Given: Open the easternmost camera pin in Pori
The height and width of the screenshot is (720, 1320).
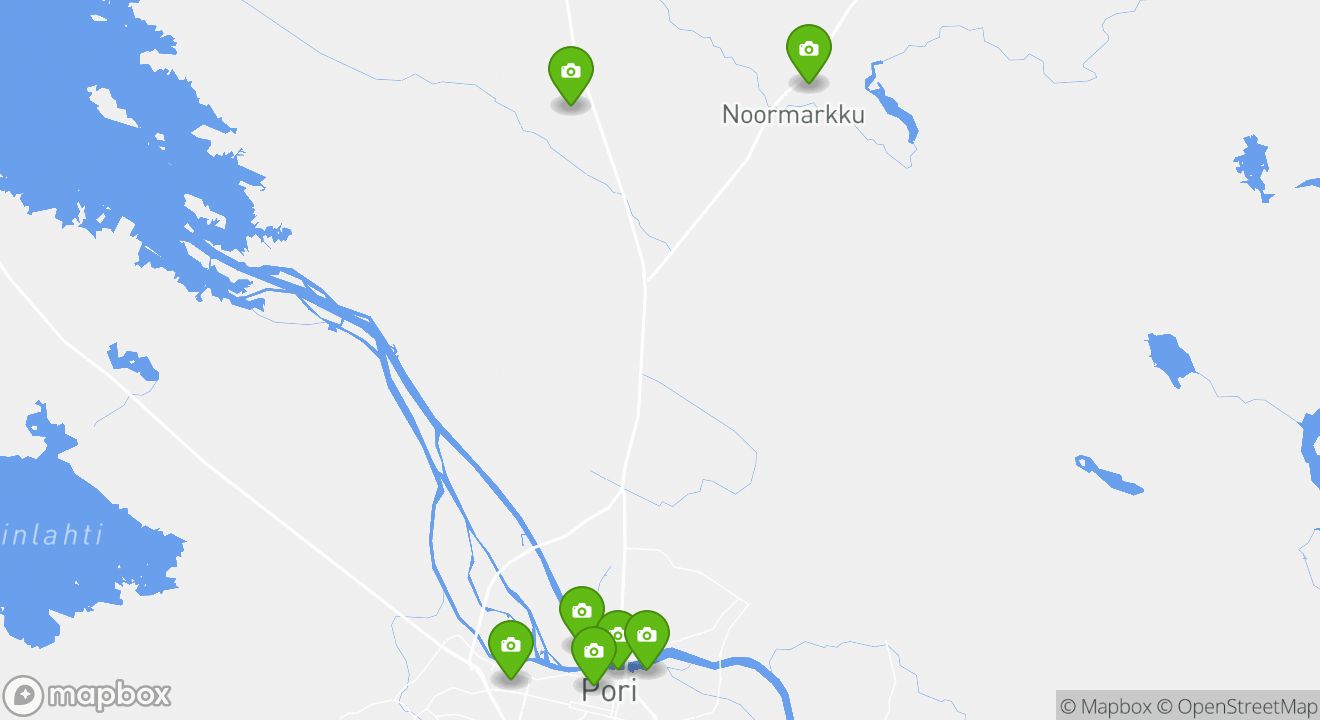Looking at the screenshot, I should click(648, 635).
